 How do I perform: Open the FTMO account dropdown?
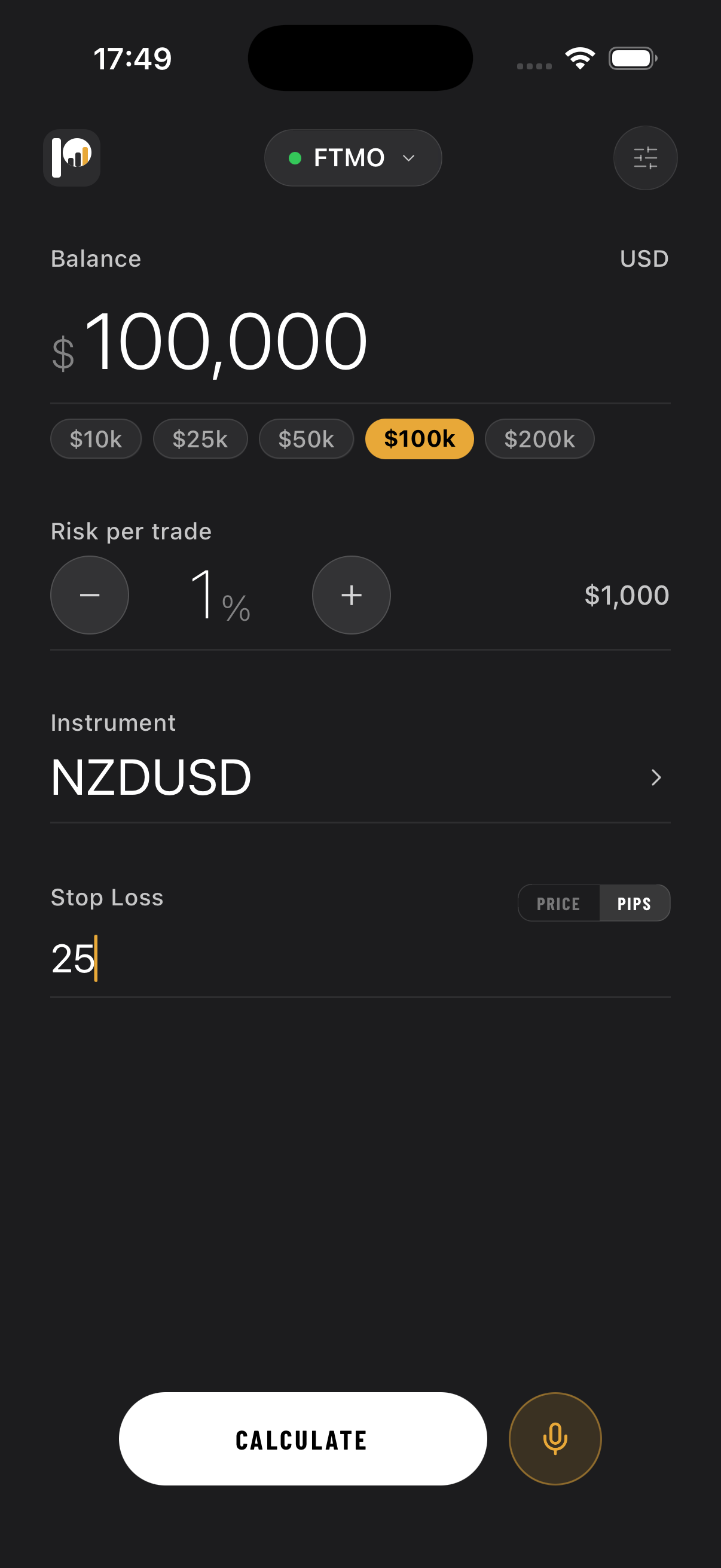tap(353, 158)
